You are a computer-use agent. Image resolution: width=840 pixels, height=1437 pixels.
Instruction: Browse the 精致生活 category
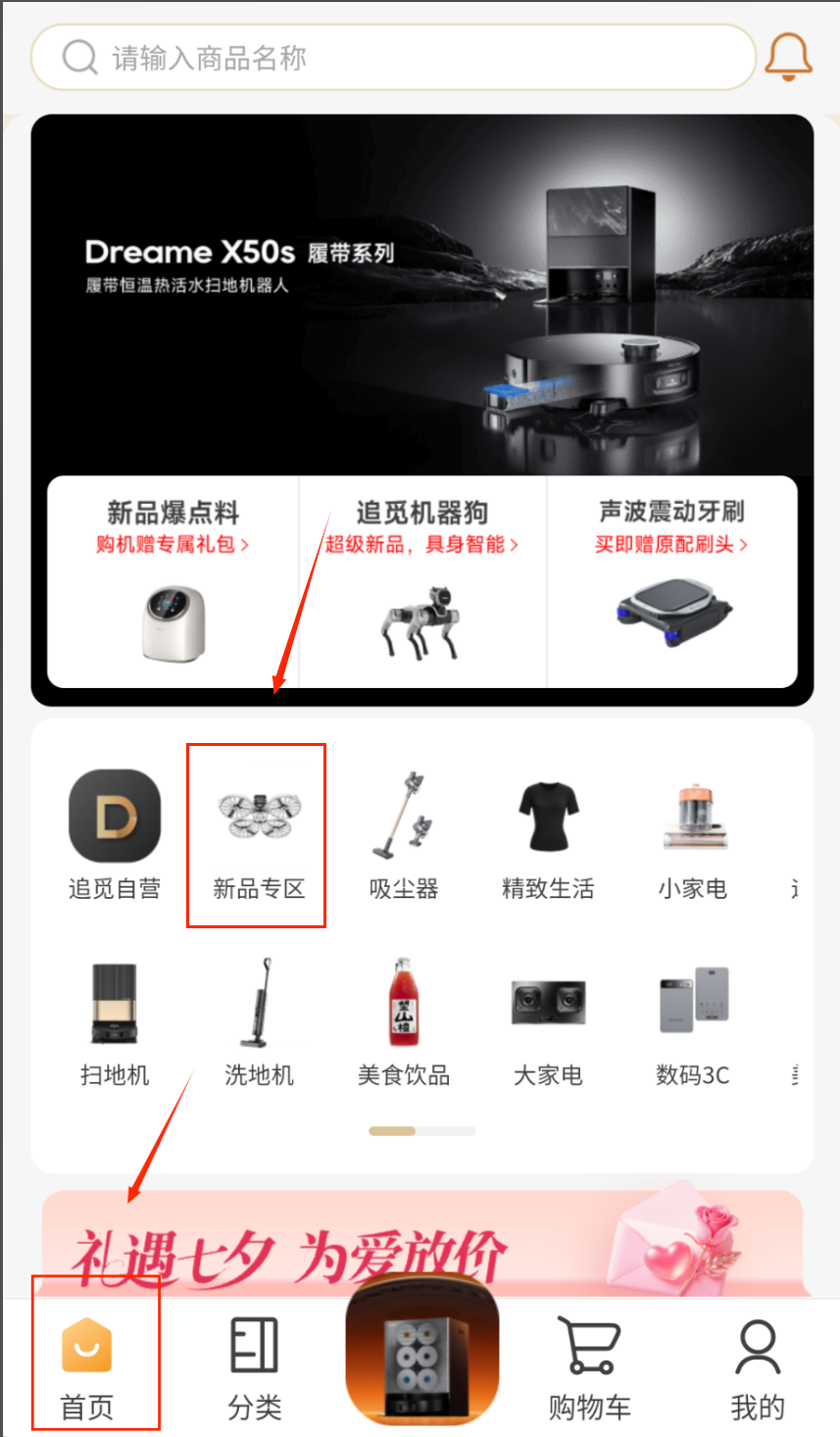click(548, 835)
